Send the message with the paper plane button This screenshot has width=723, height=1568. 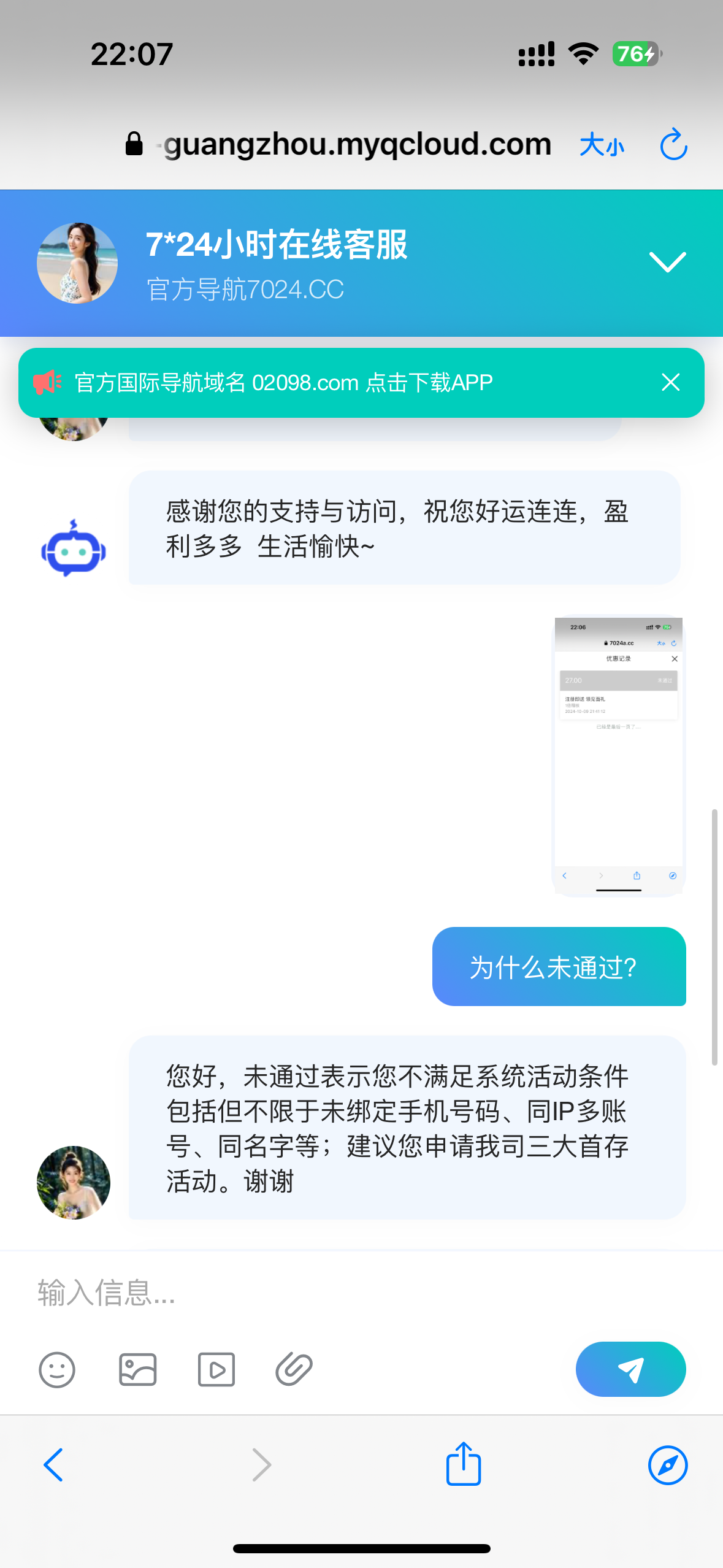(630, 1369)
